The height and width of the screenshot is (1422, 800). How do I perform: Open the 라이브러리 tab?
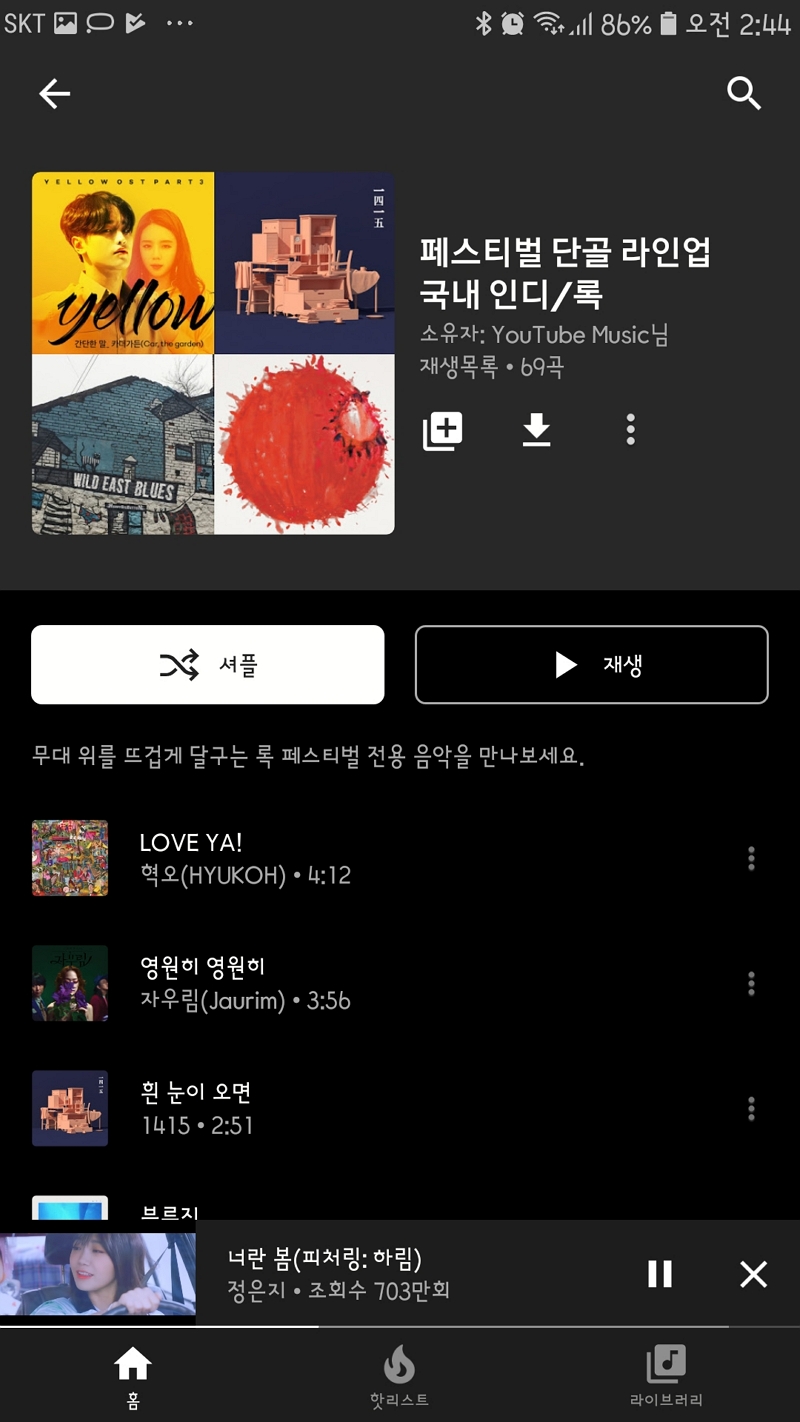coord(666,1376)
